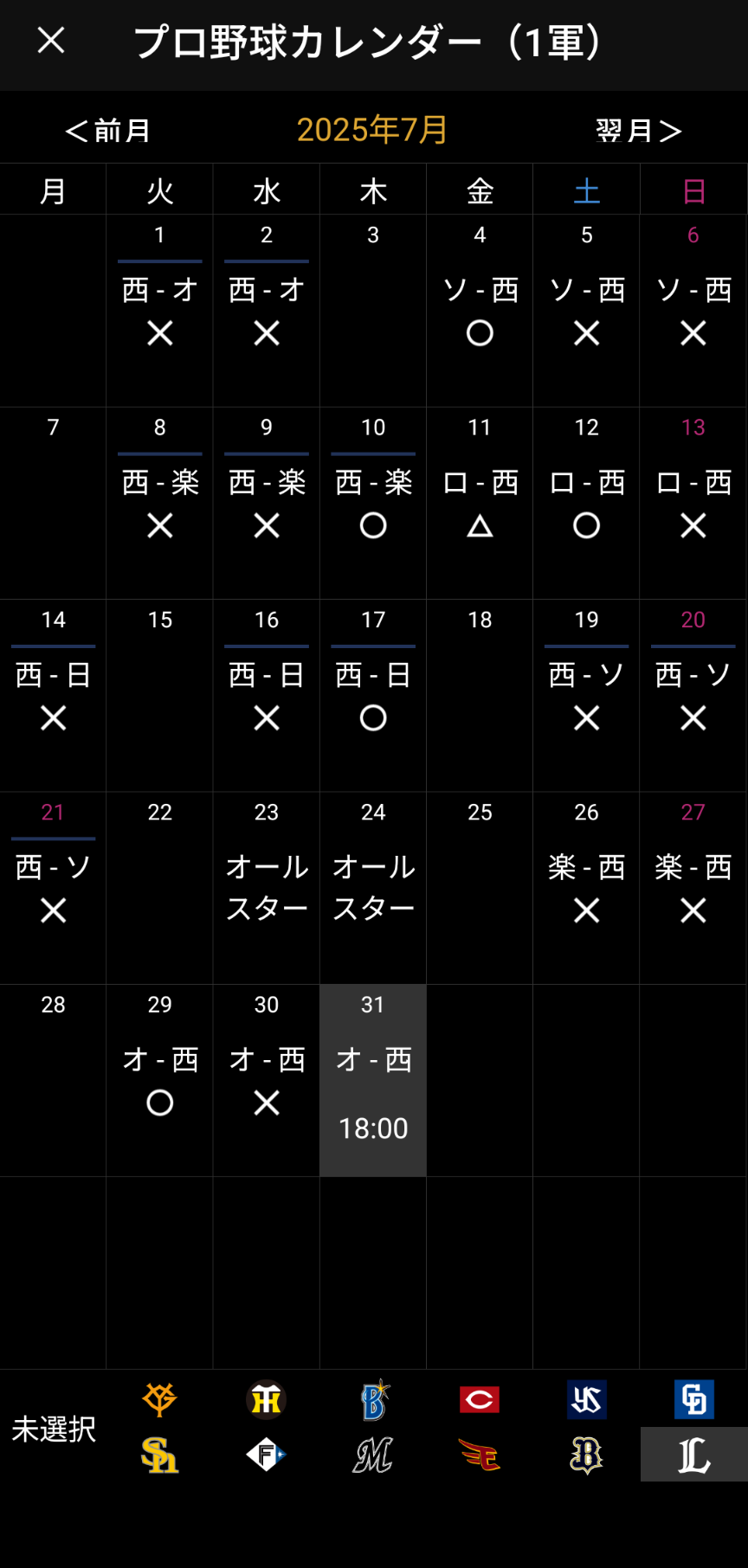View the July 11 ロ-西 draw game
This screenshot has height=1568, width=748.
pos(480,502)
